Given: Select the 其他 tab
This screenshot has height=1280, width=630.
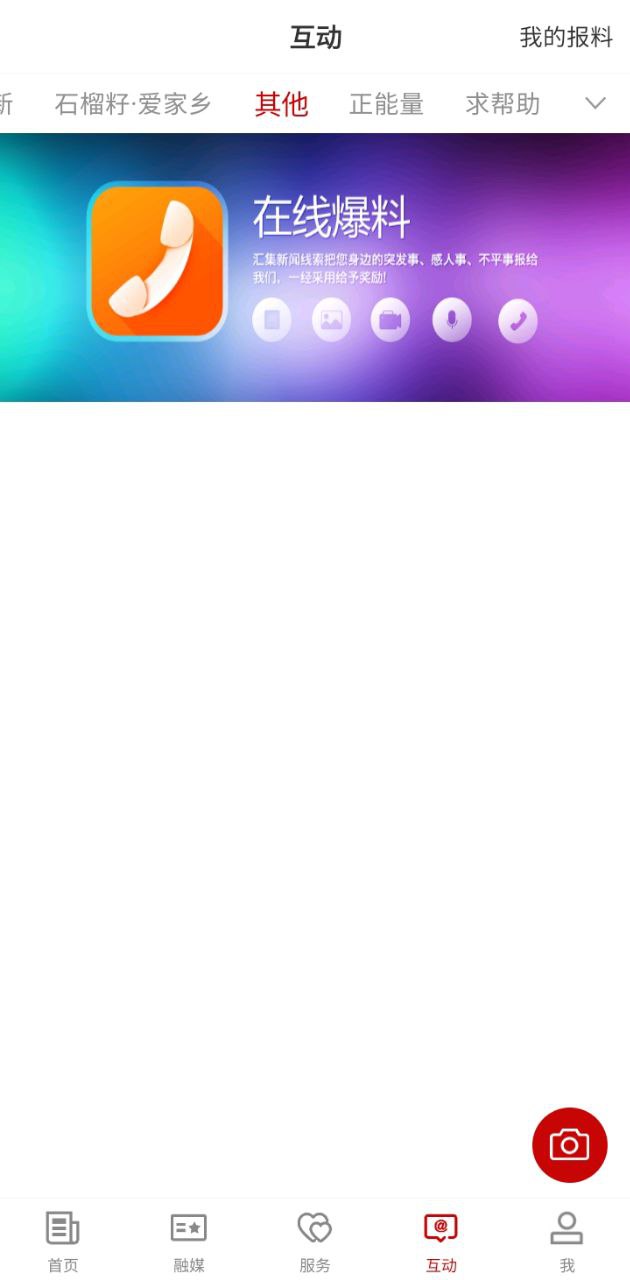Looking at the screenshot, I should pyautogui.click(x=281, y=104).
